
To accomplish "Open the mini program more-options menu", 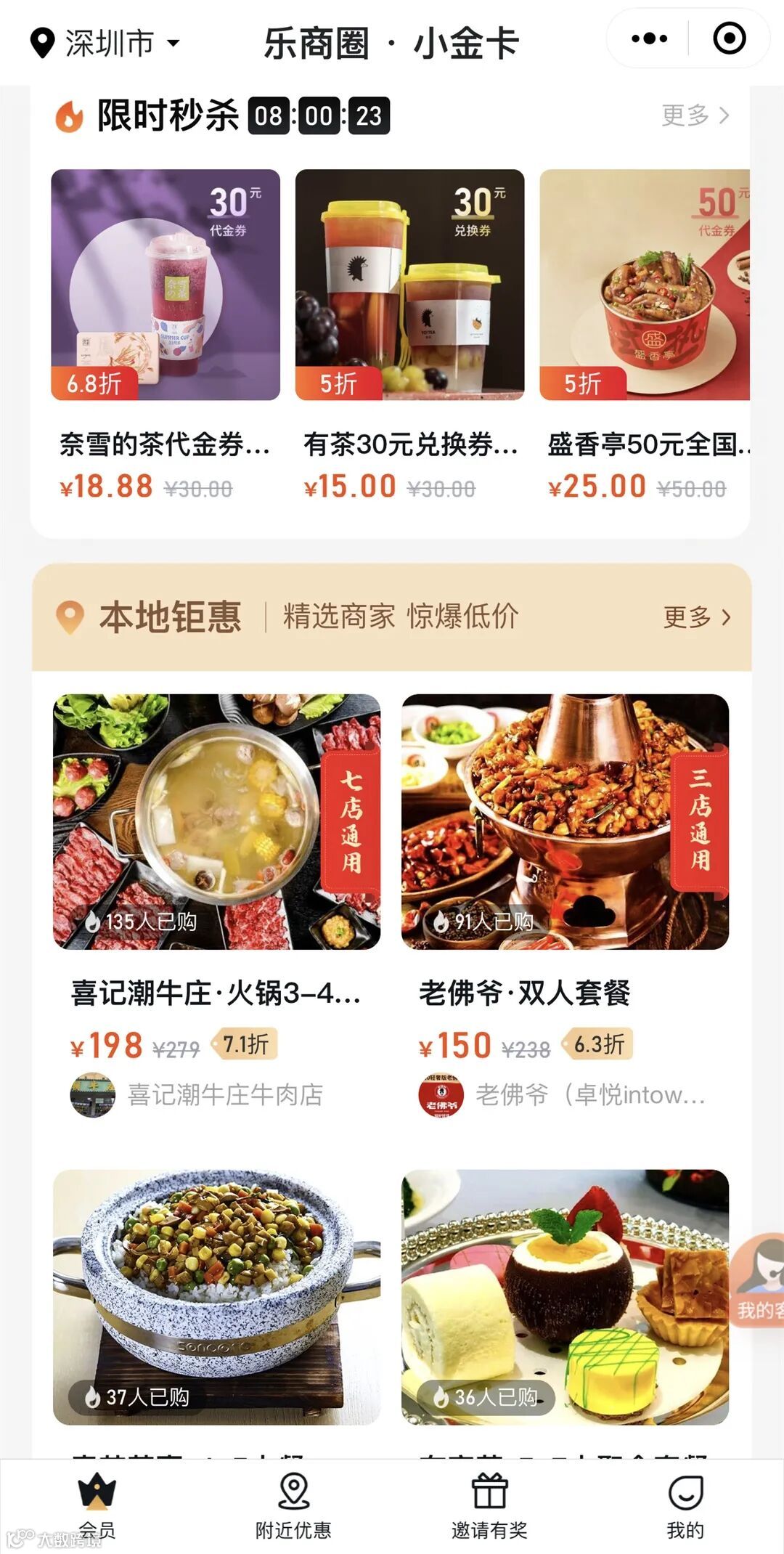I will tap(649, 38).
